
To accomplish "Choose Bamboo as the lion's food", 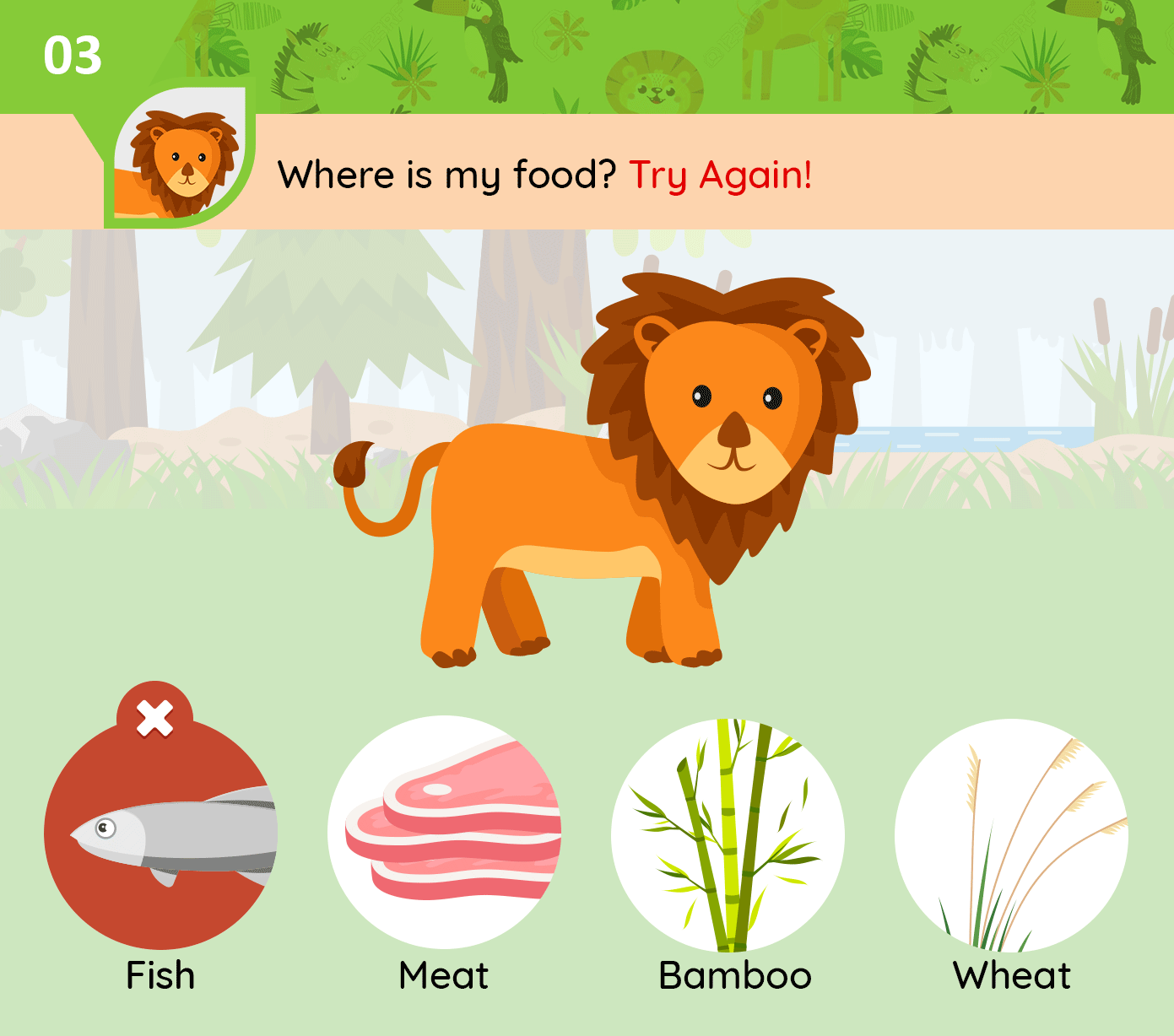I will point(728,834).
